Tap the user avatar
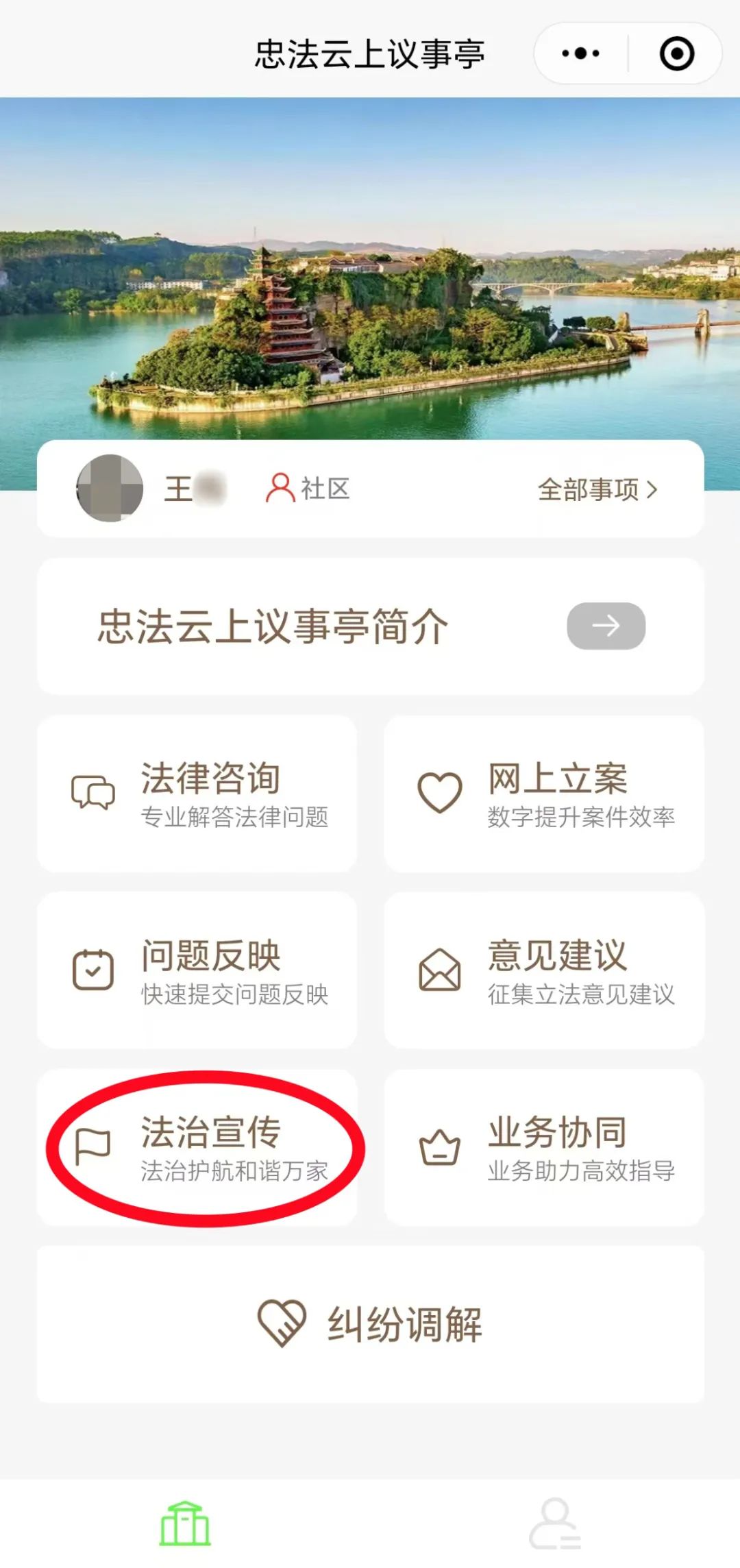 [110, 488]
